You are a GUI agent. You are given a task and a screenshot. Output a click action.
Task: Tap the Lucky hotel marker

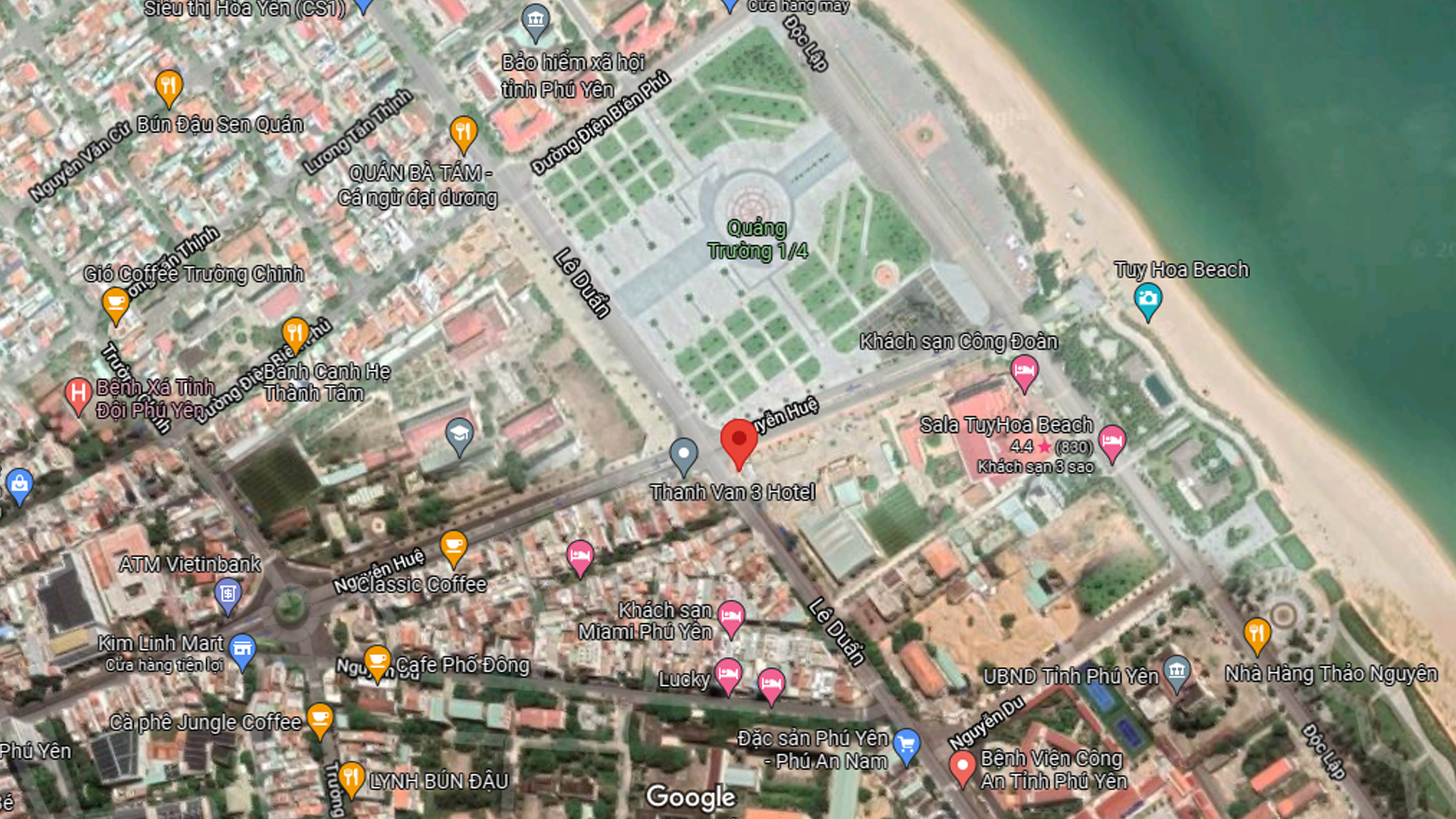(728, 673)
